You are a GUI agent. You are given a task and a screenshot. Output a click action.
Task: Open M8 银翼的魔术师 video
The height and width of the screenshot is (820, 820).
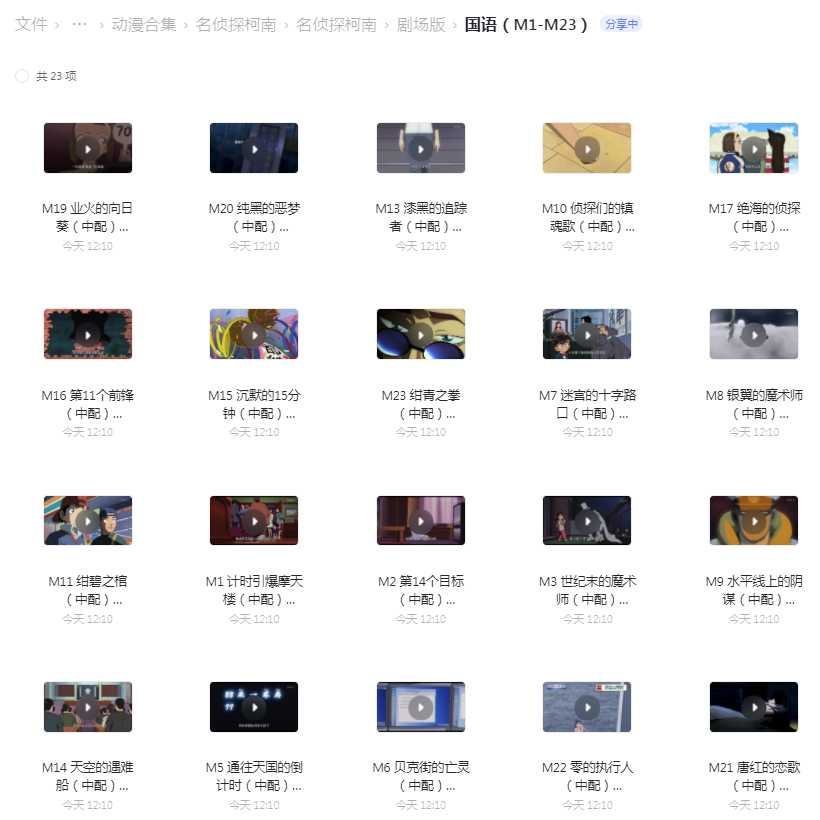coord(754,334)
